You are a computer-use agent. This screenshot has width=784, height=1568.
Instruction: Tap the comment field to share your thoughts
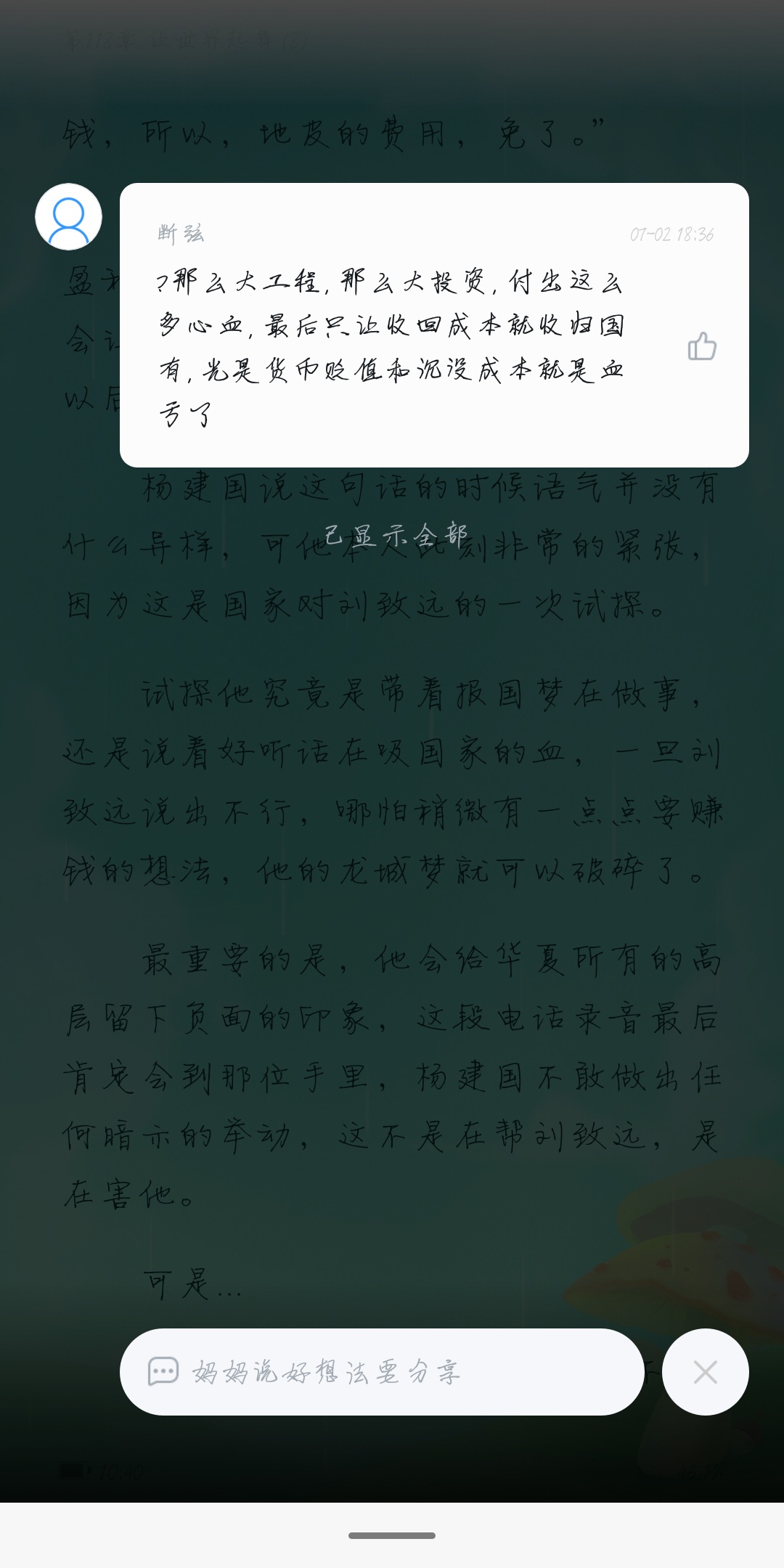pyautogui.click(x=382, y=1372)
